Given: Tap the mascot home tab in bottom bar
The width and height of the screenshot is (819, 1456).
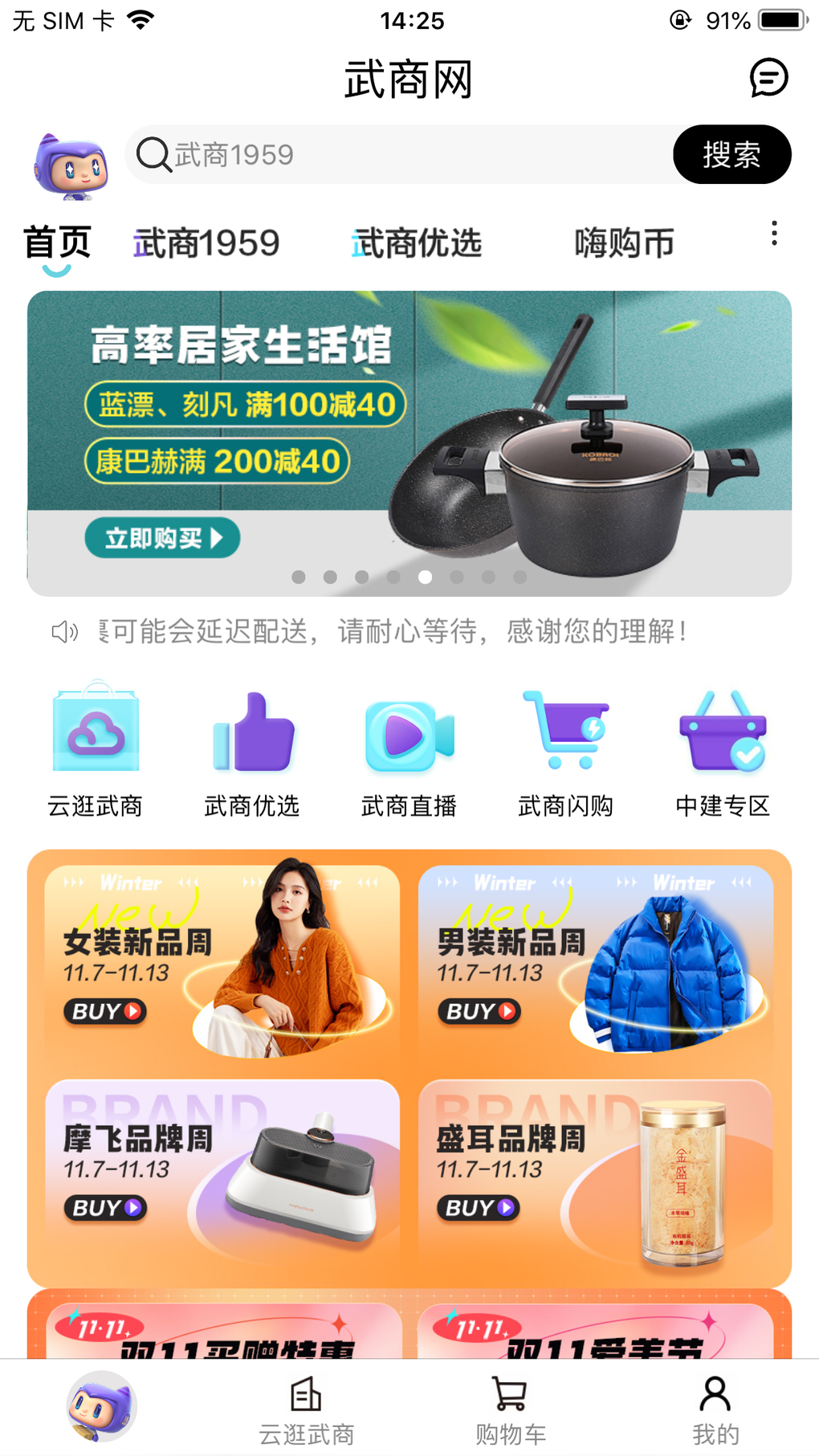Looking at the screenshot, I should (101, 1407).
